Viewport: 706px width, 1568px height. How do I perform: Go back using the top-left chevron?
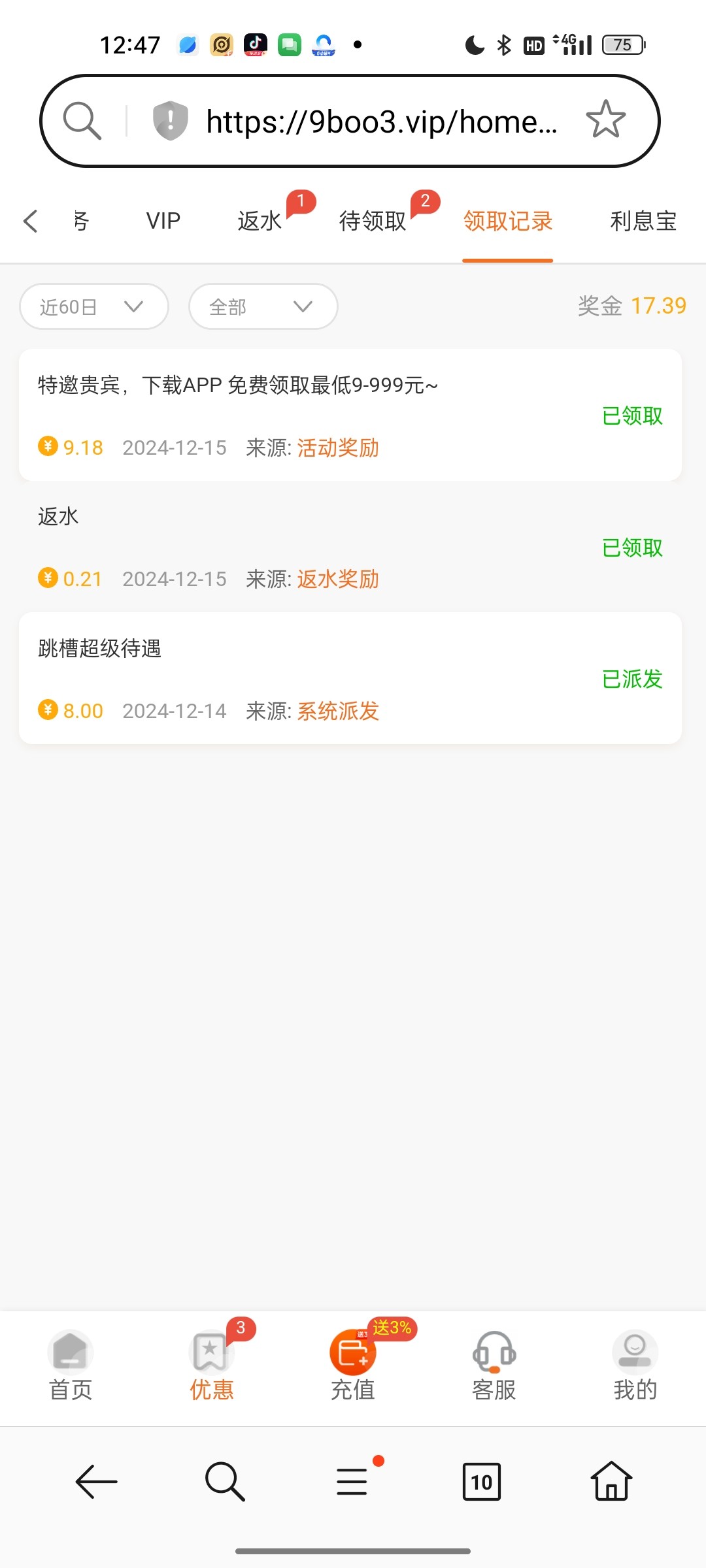[31, 221]
